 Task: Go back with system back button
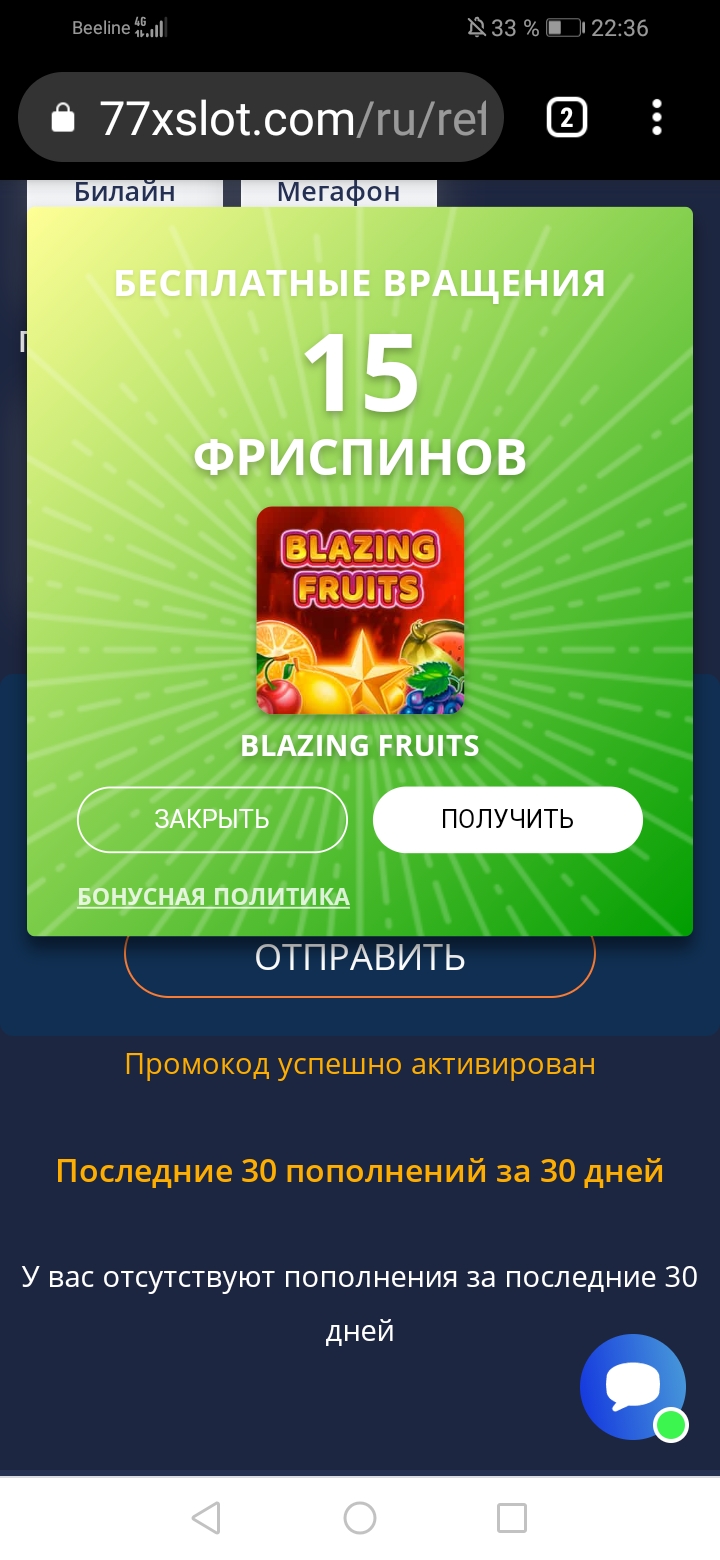point(206,1518)
